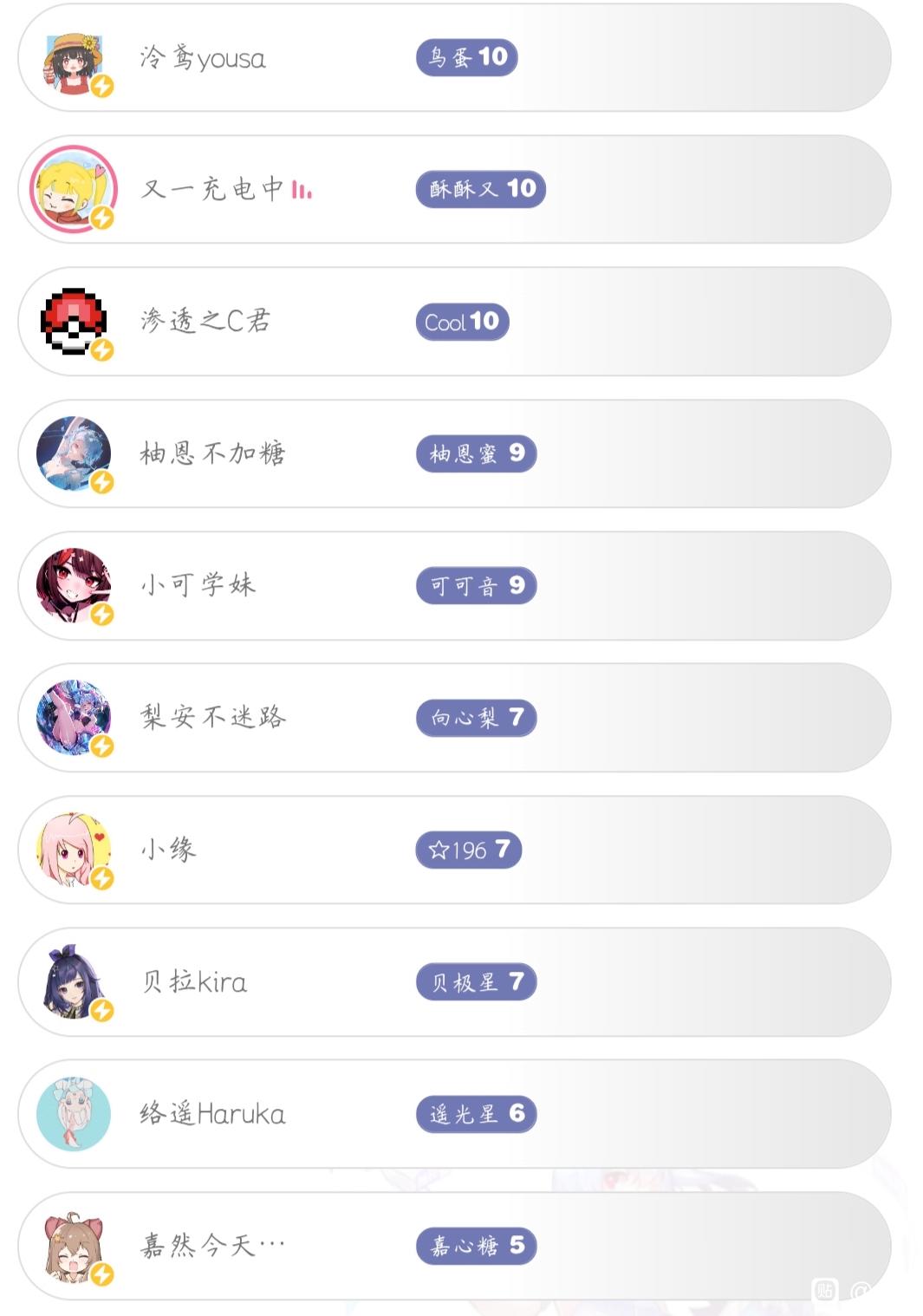
Task: Open 渗透之C君 from the list
Action: click(x=454, y=322)
